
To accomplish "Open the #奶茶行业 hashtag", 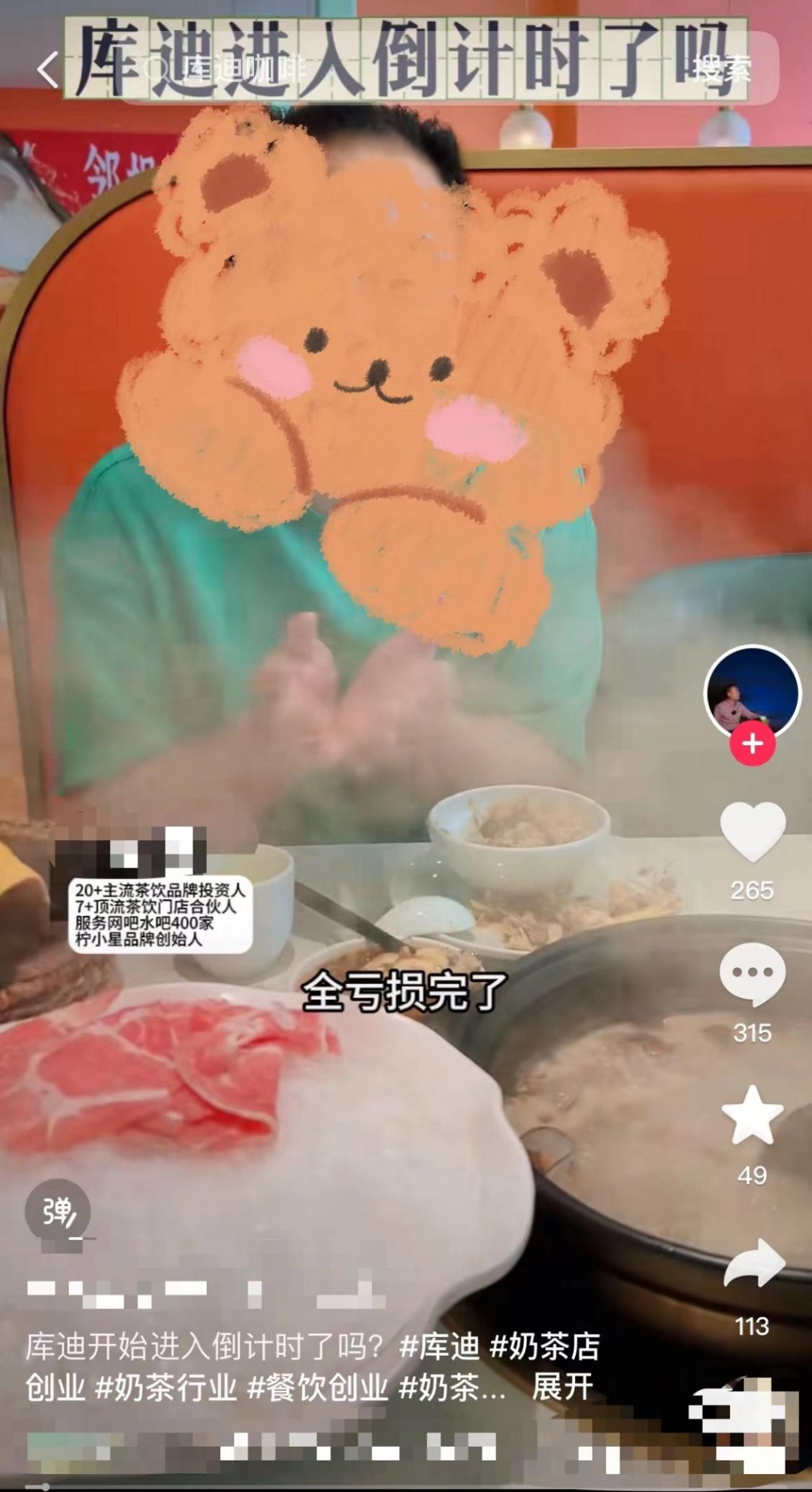I will [165, 1387].
